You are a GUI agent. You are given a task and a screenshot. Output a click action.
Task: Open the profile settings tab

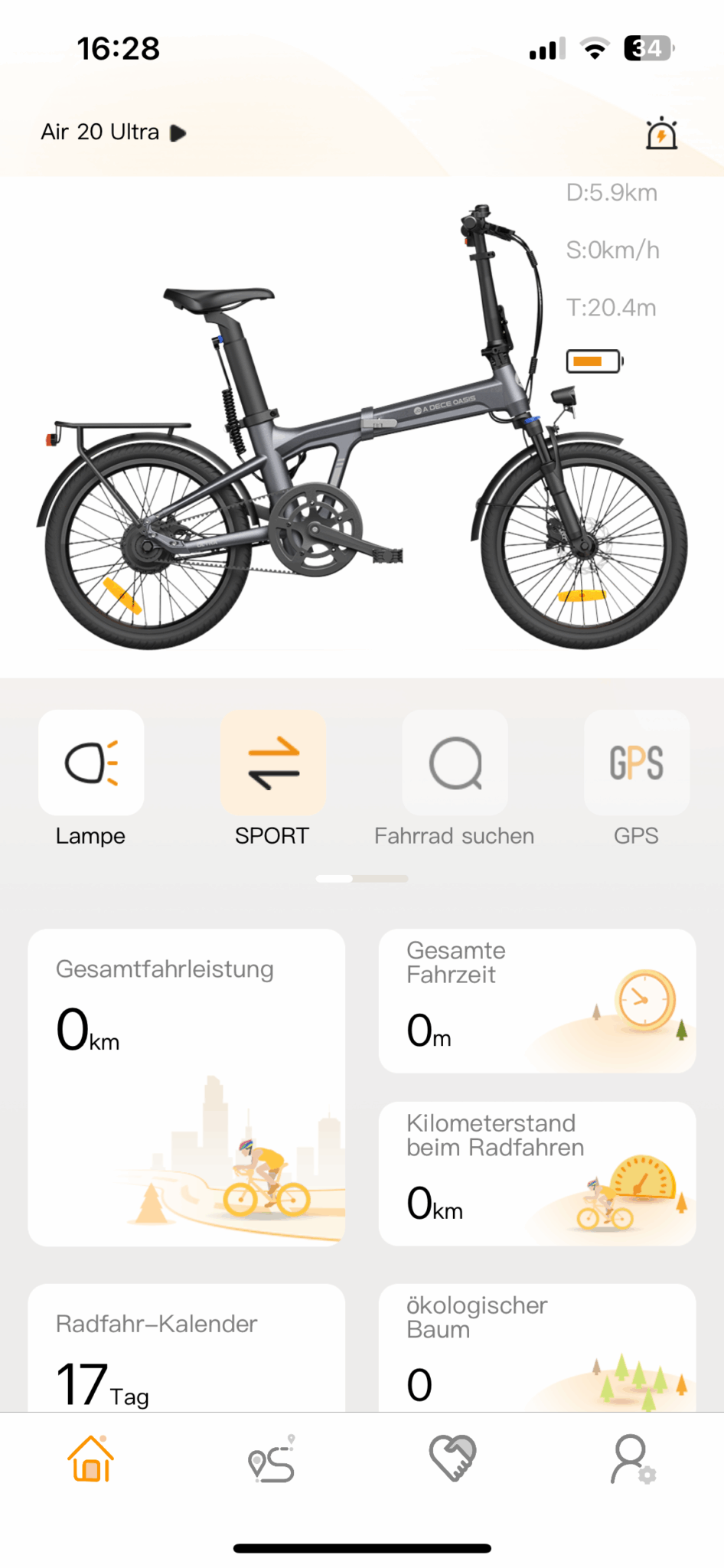[x=633, y=1459]
